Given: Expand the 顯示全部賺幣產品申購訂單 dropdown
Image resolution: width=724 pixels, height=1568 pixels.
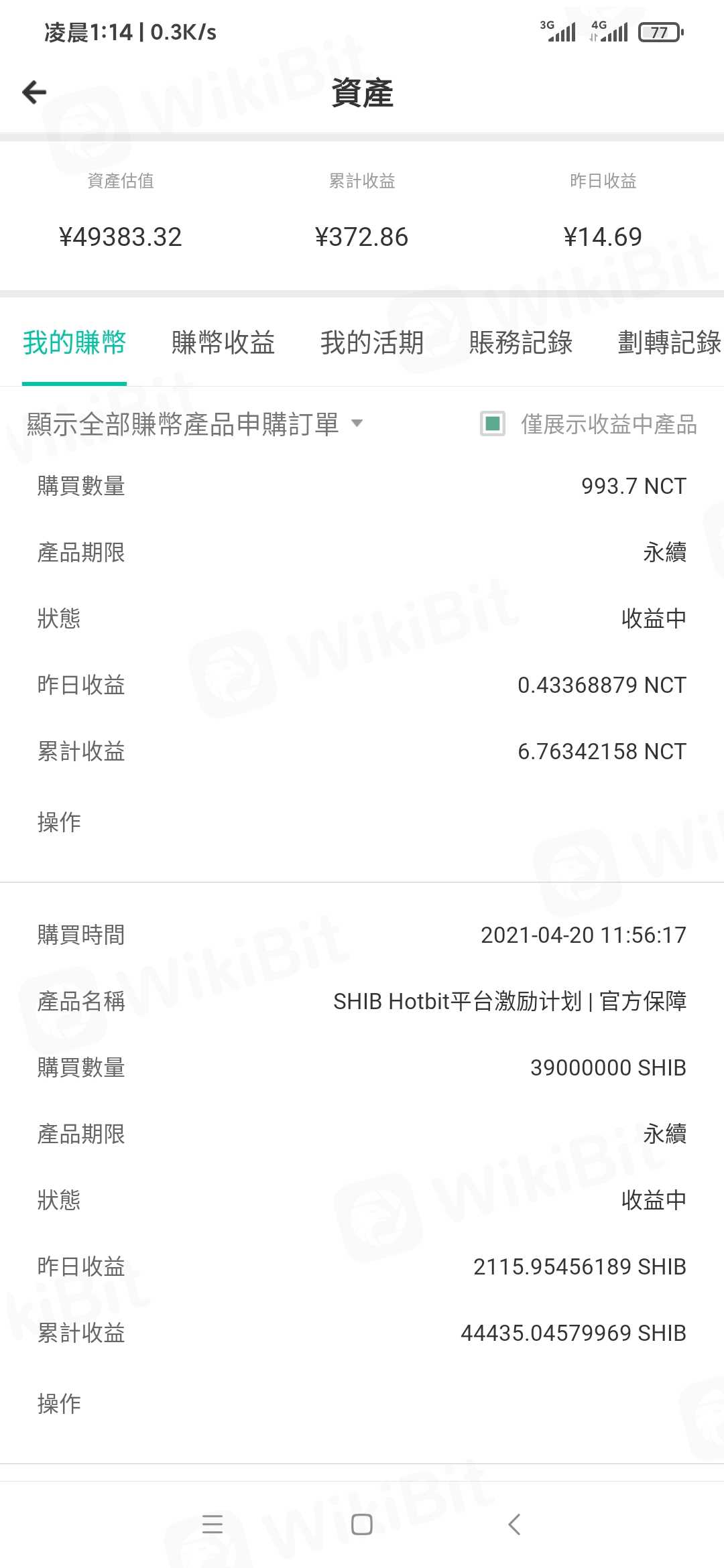Looking at the screenshot, I should pyautogui.click(x=194, y=424).
